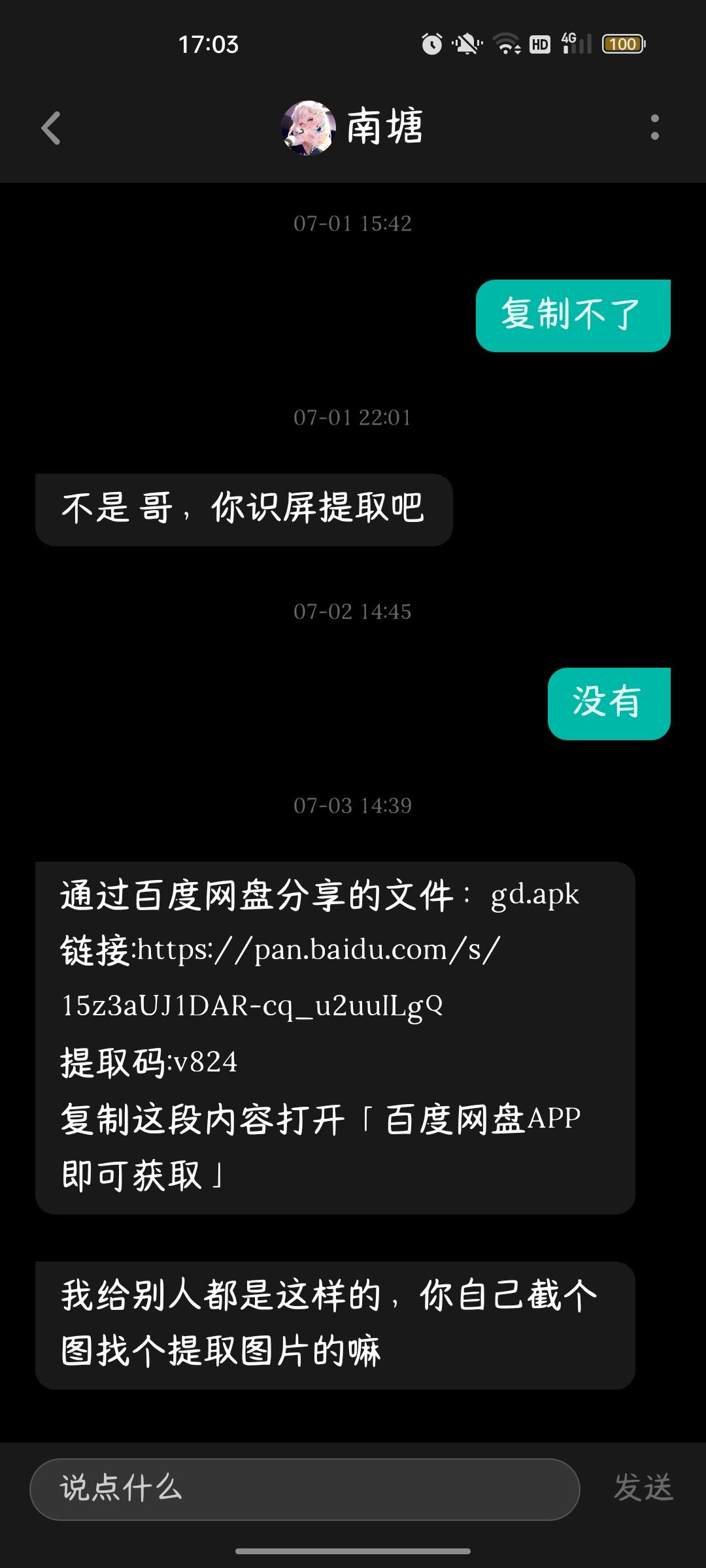The height and width of the screenshot is (1568, 706).
Task: Tap the HD call indicator icon
Action: click(540, 43)
